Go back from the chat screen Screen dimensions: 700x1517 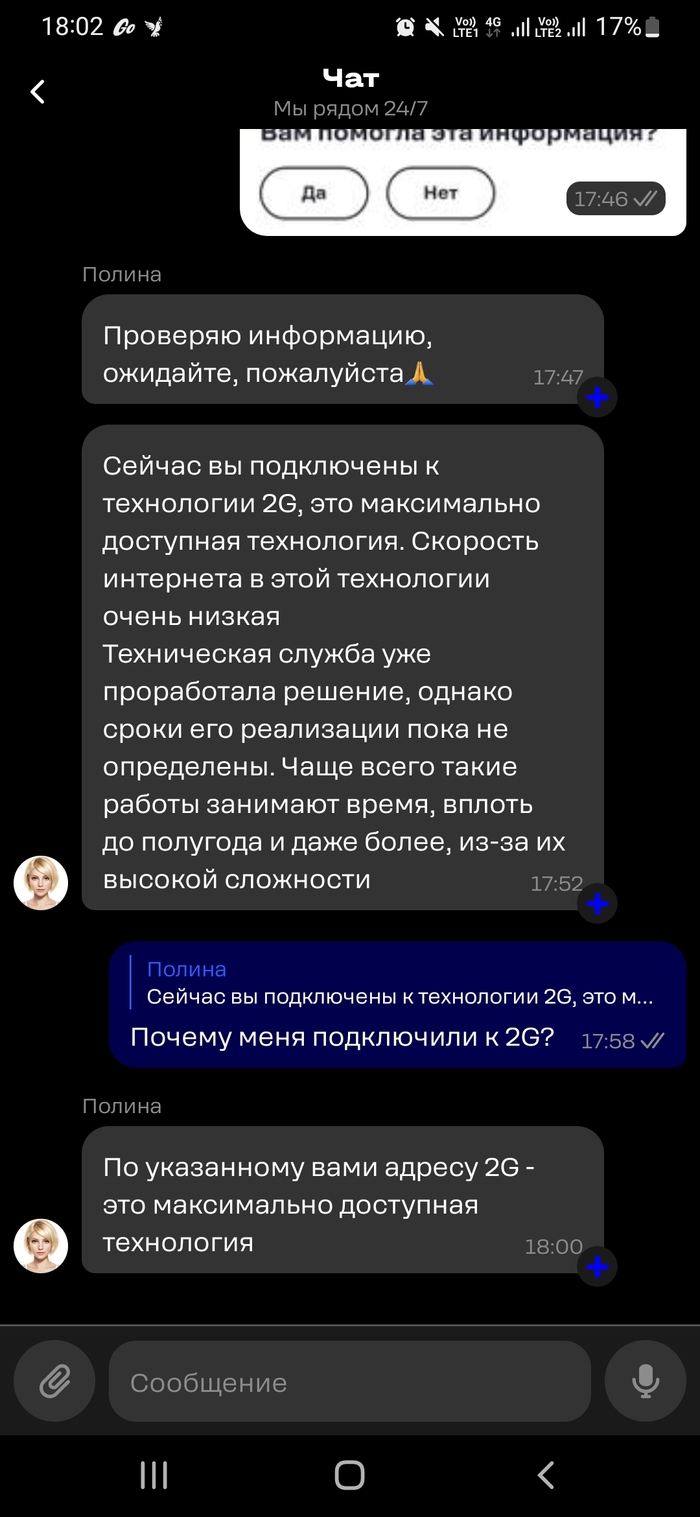coord(38,92)
